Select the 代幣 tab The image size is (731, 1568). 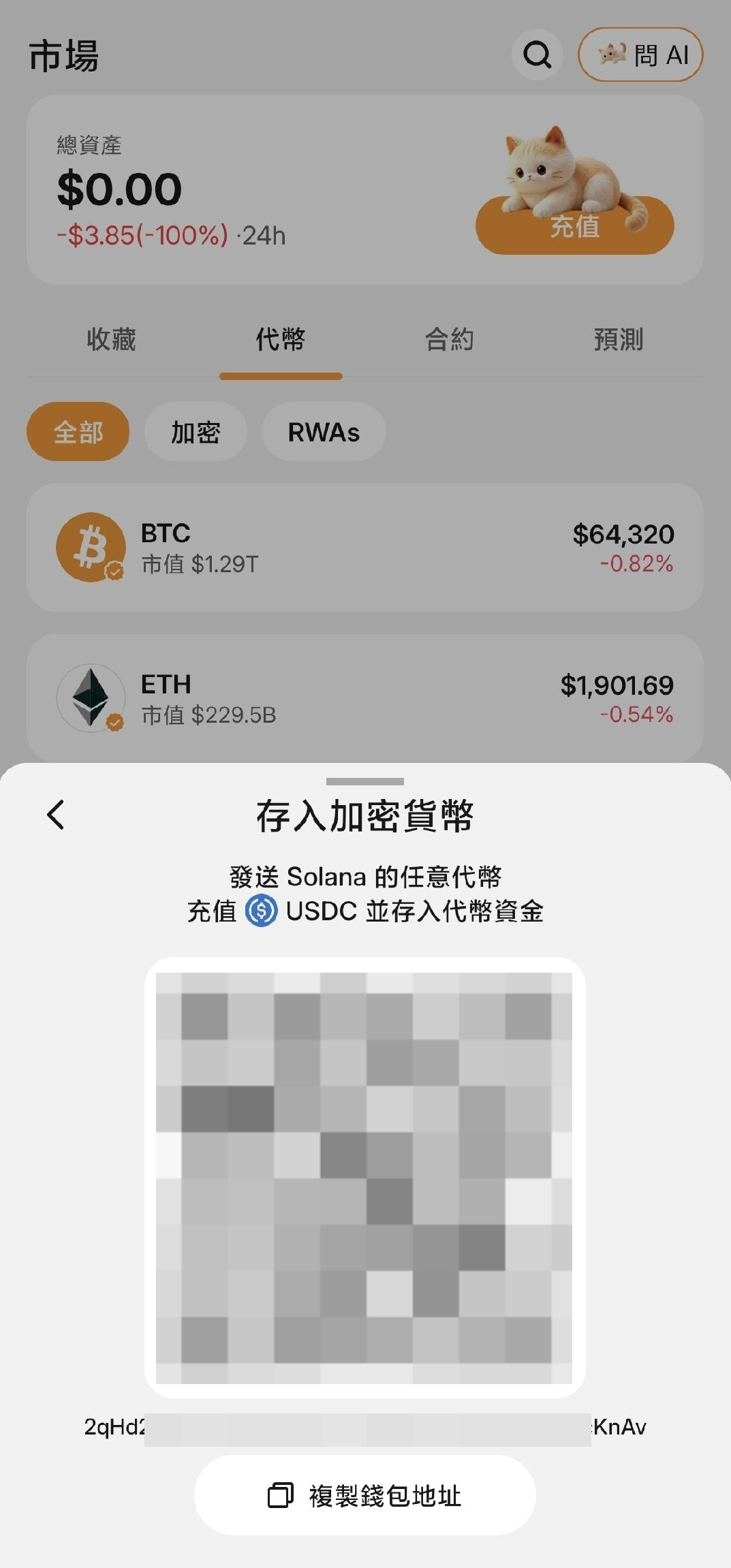tap(281, 339)
